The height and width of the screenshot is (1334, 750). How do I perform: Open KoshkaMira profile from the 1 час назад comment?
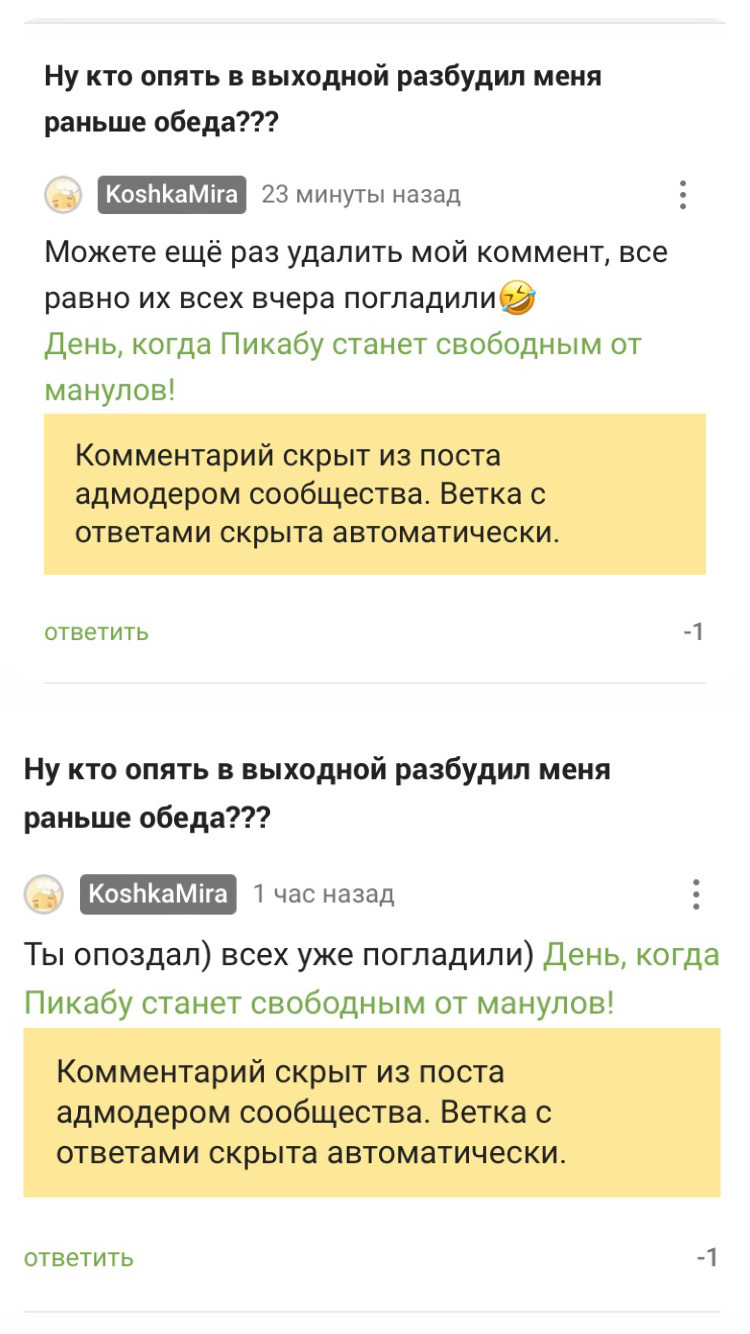[158, 894]
